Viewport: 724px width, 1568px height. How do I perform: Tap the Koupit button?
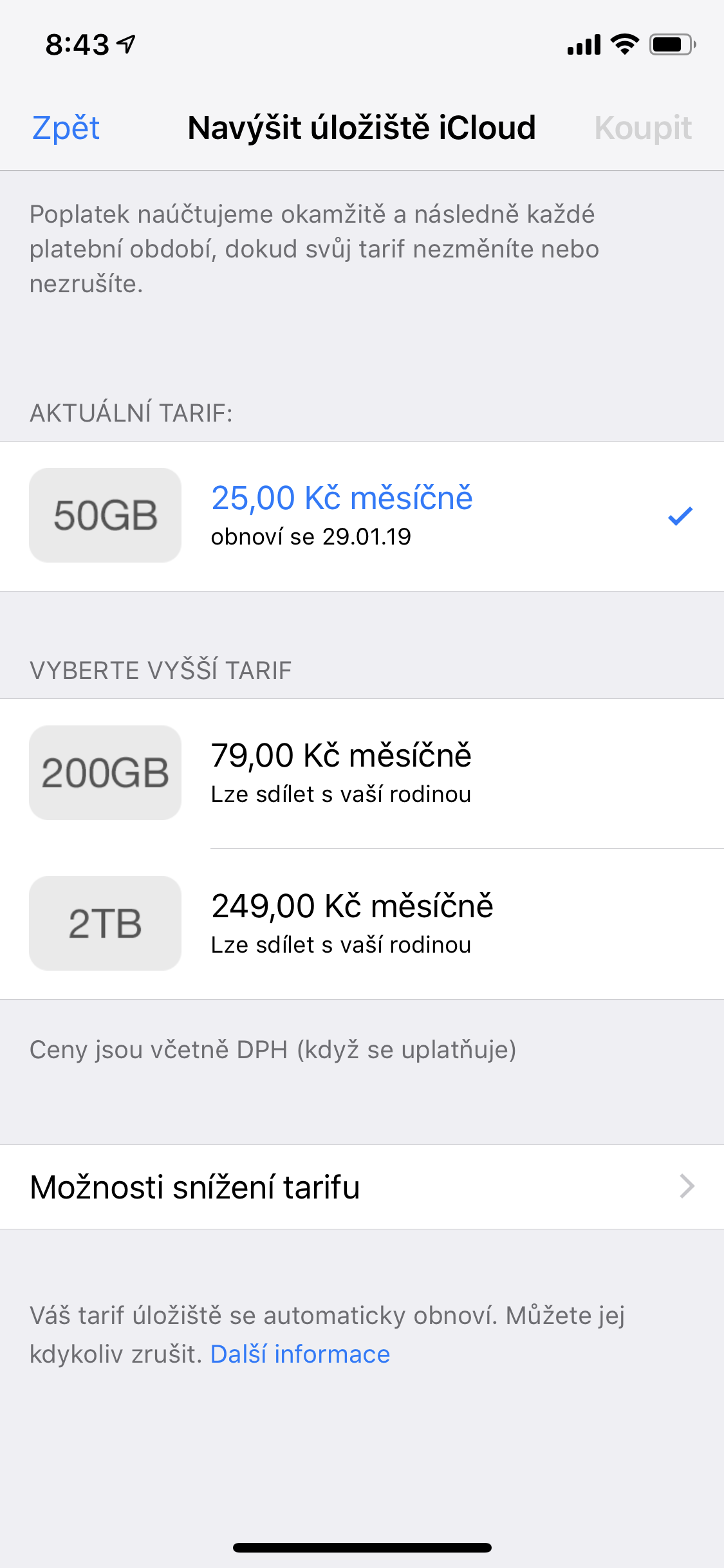coord(642,127)
